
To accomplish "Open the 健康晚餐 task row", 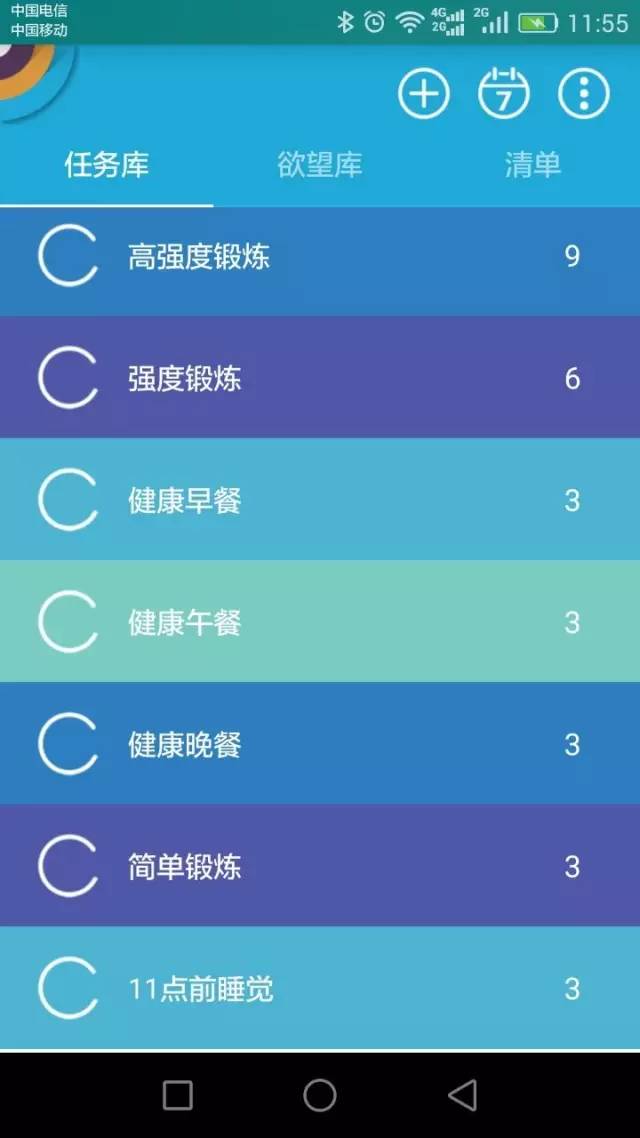I will (x=320, y=743).
